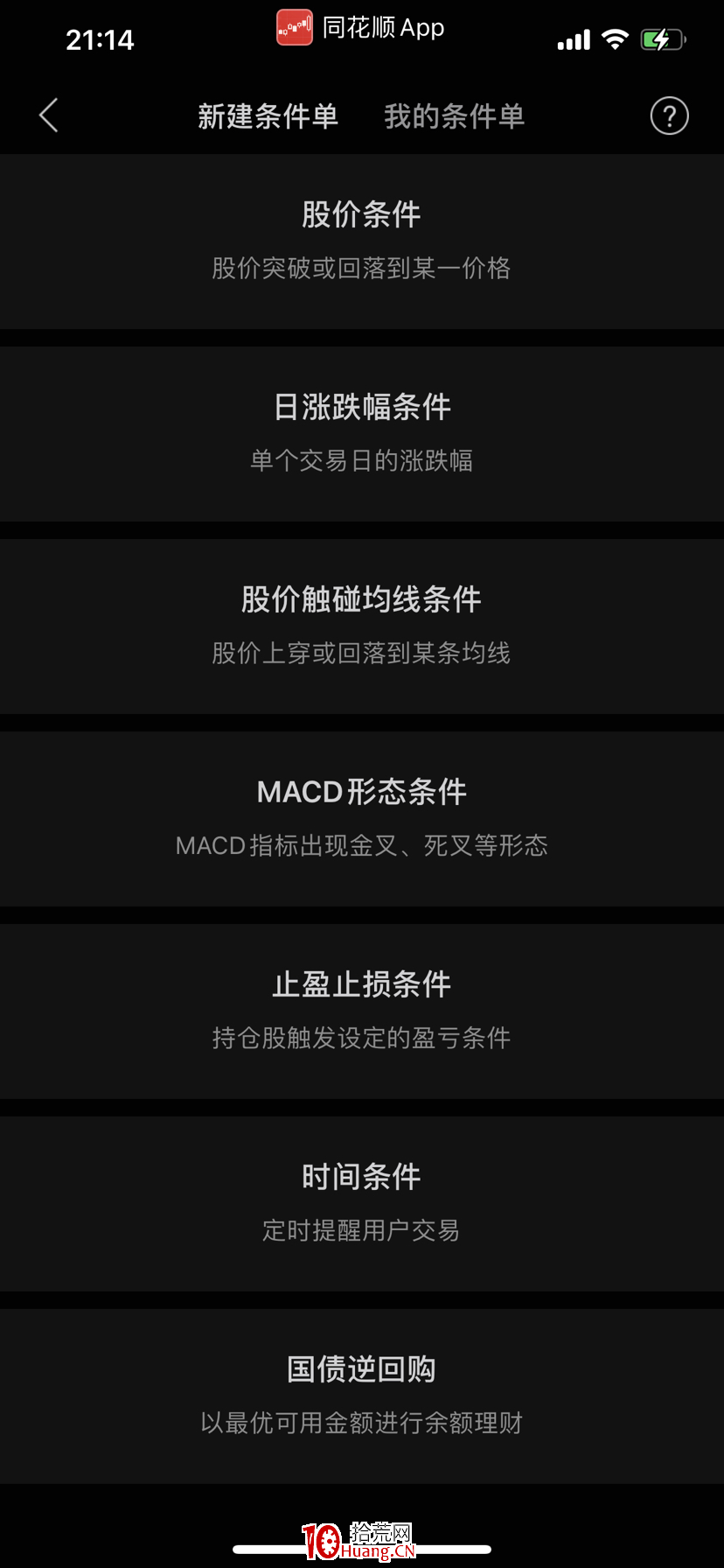
Task: Tap the 股价突破或回落到某一价格 description text
Action: [x=361, y=269]
